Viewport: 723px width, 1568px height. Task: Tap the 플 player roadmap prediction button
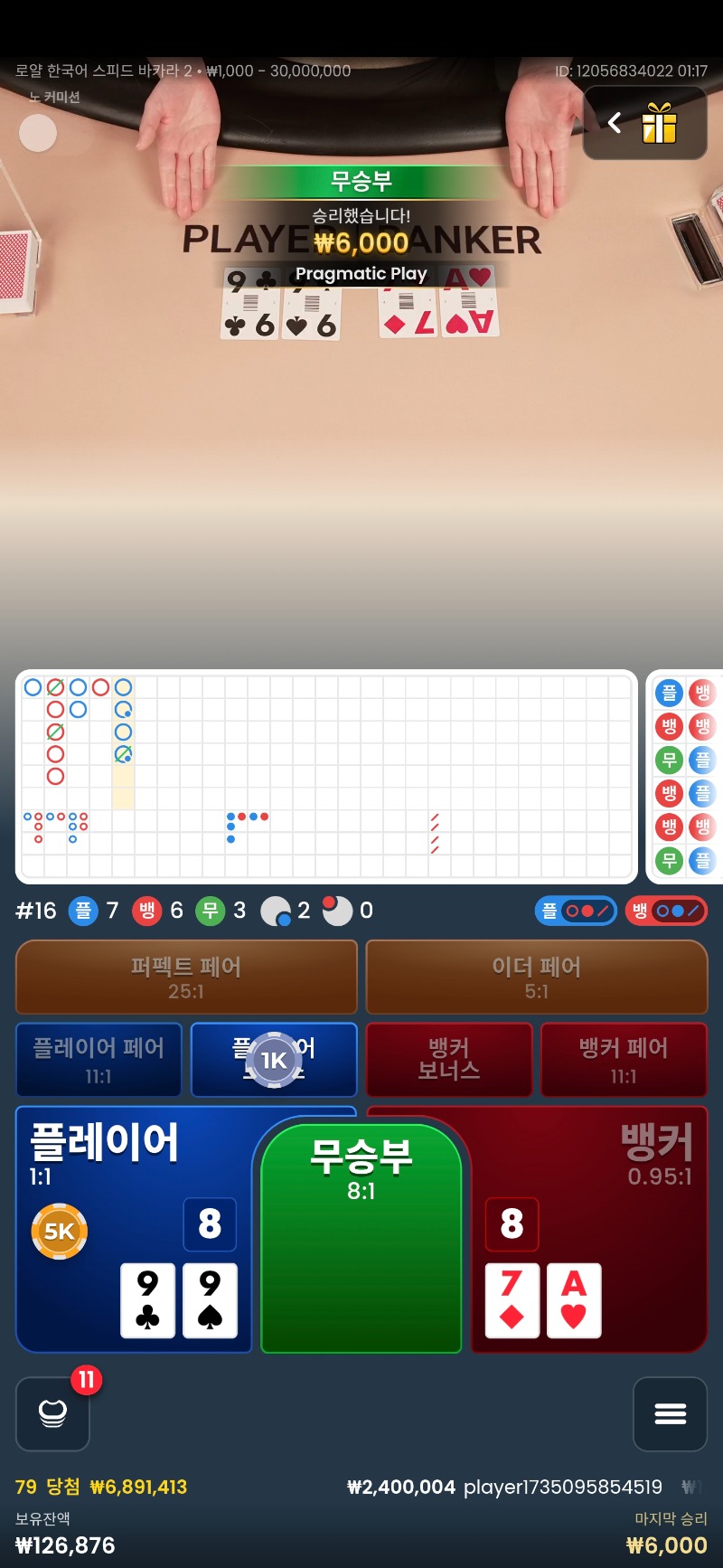[x=575, y=911]
